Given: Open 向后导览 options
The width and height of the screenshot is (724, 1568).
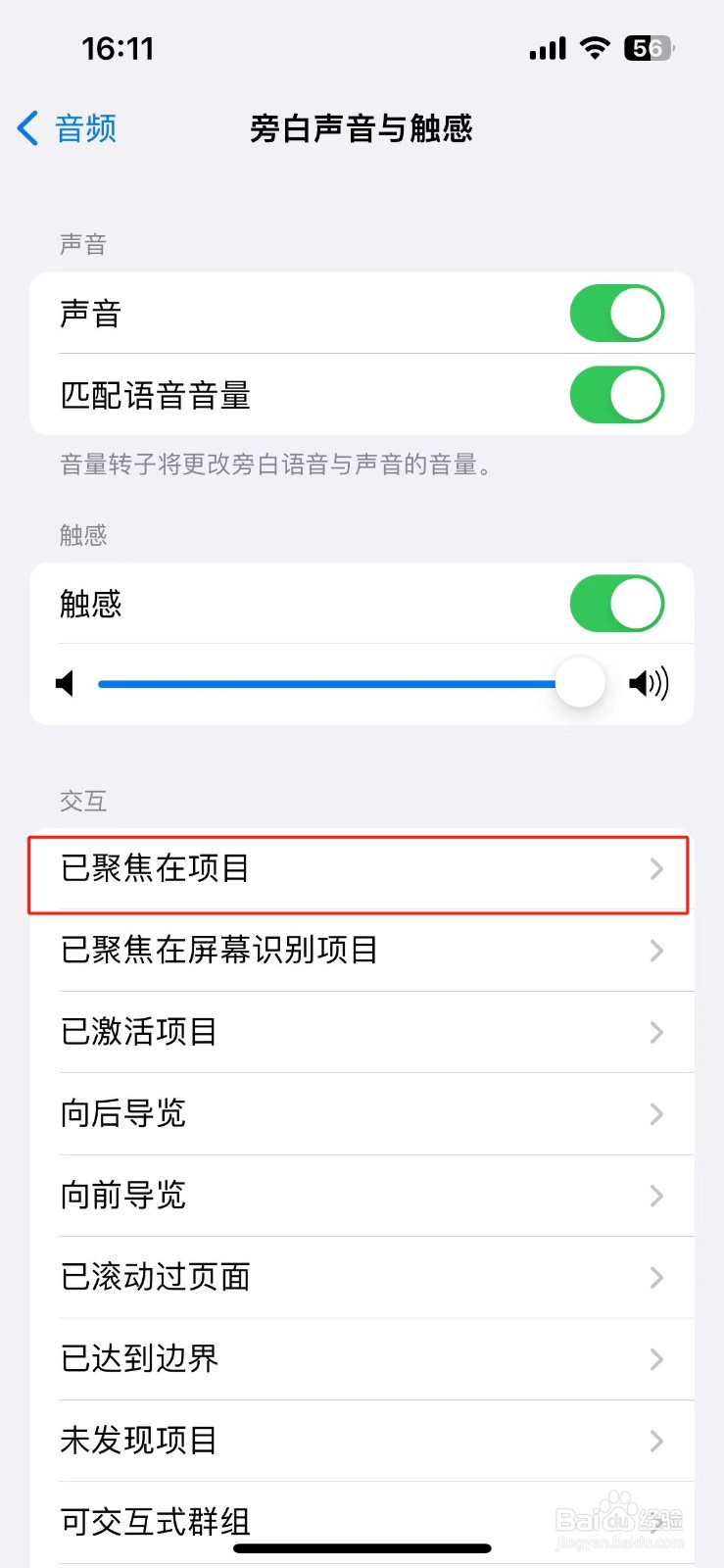Looking at the screenshot, I should [362, 1114].
